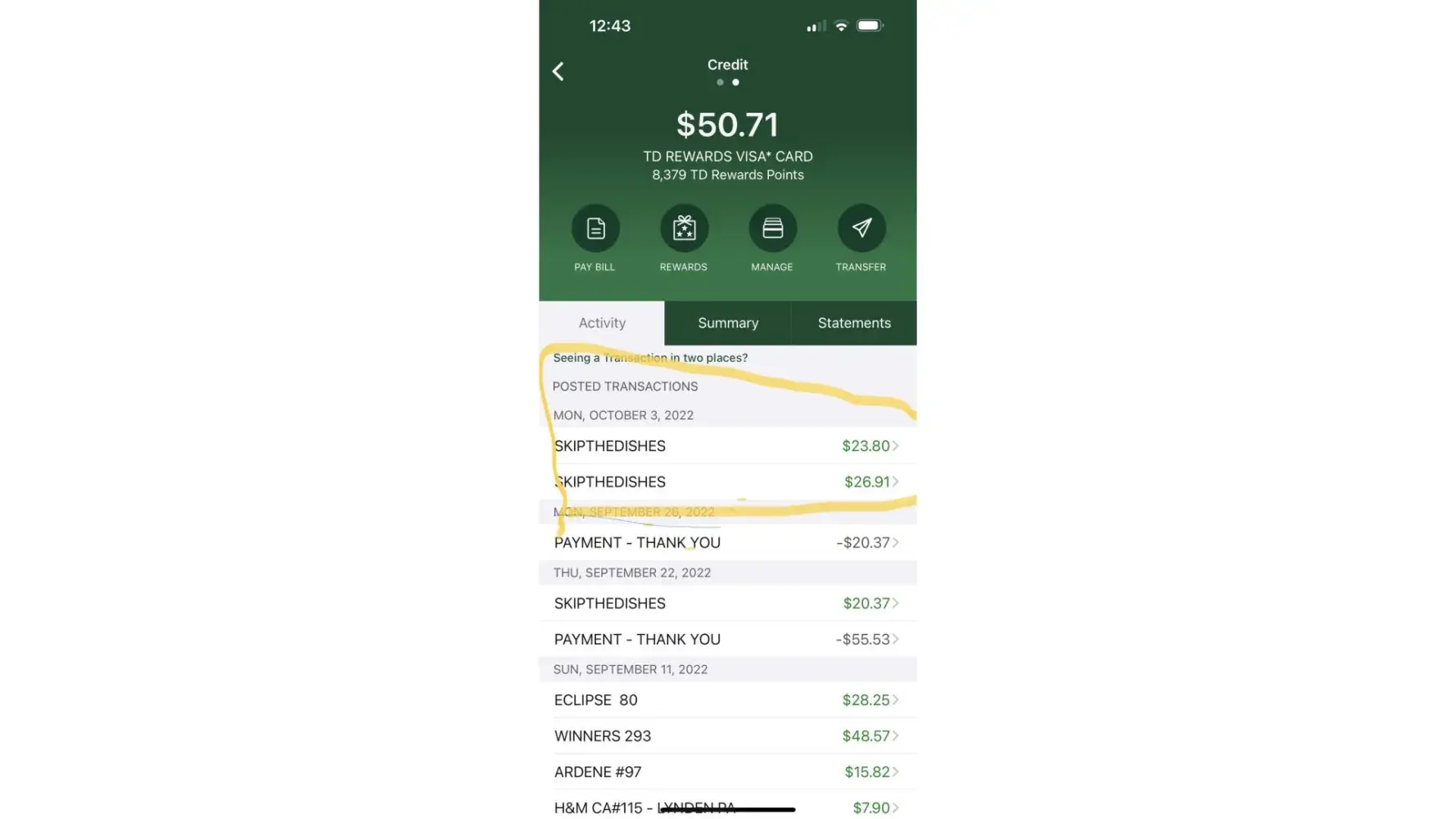Screen dimensions: 1456x819
Task: Switch to the Summary tab
Action: pyautogui.click(x=728, y=323)
